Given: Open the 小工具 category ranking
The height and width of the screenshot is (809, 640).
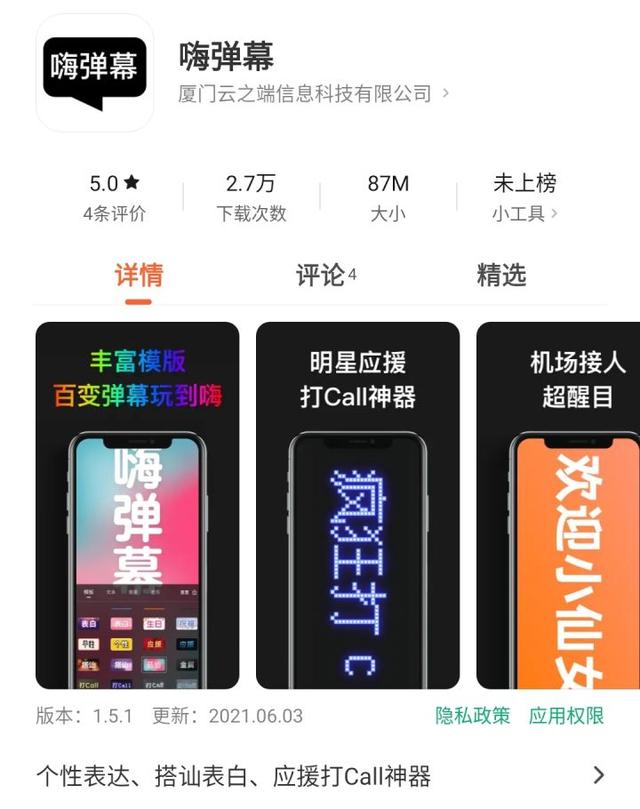Looking at the screenshot, I should 524,213.
